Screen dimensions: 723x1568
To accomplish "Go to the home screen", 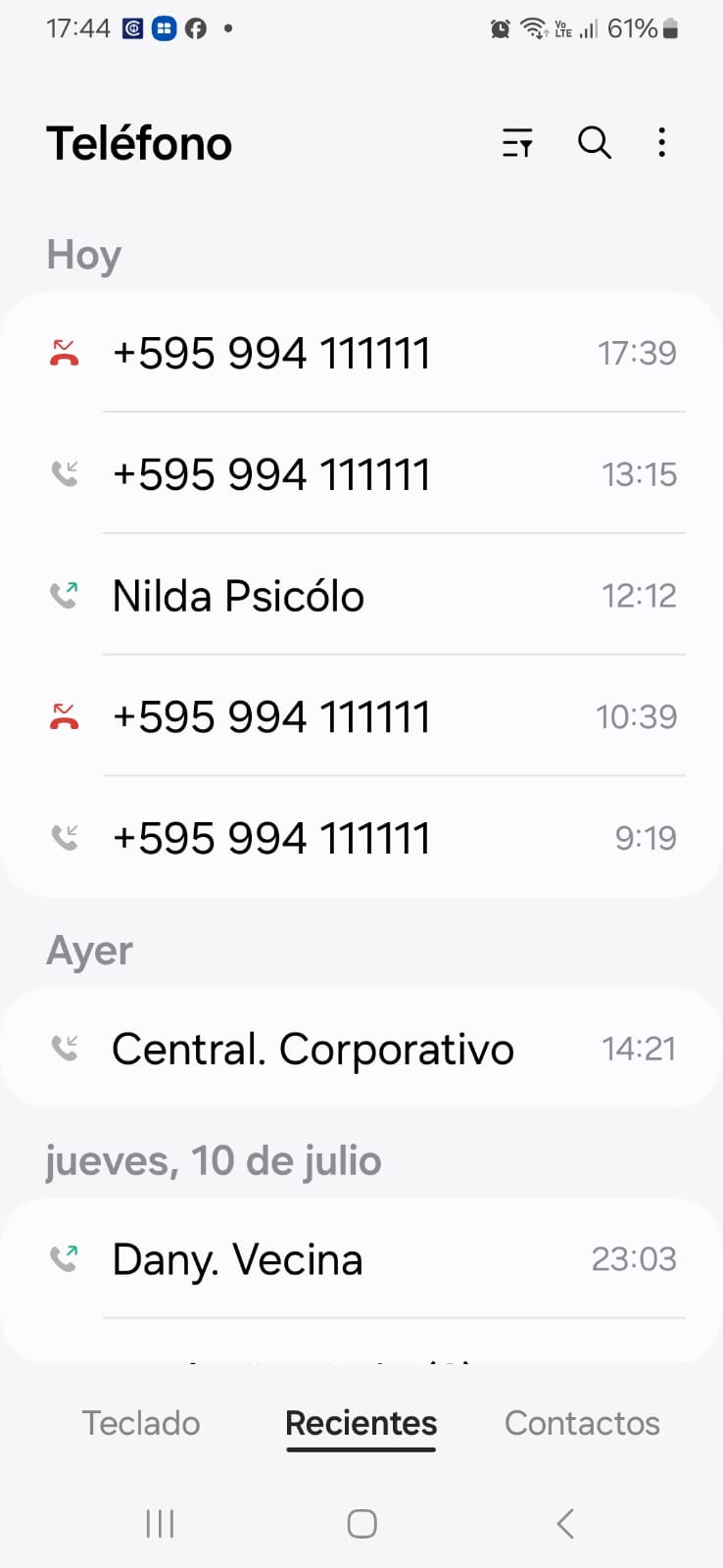I will [361, 1523].
